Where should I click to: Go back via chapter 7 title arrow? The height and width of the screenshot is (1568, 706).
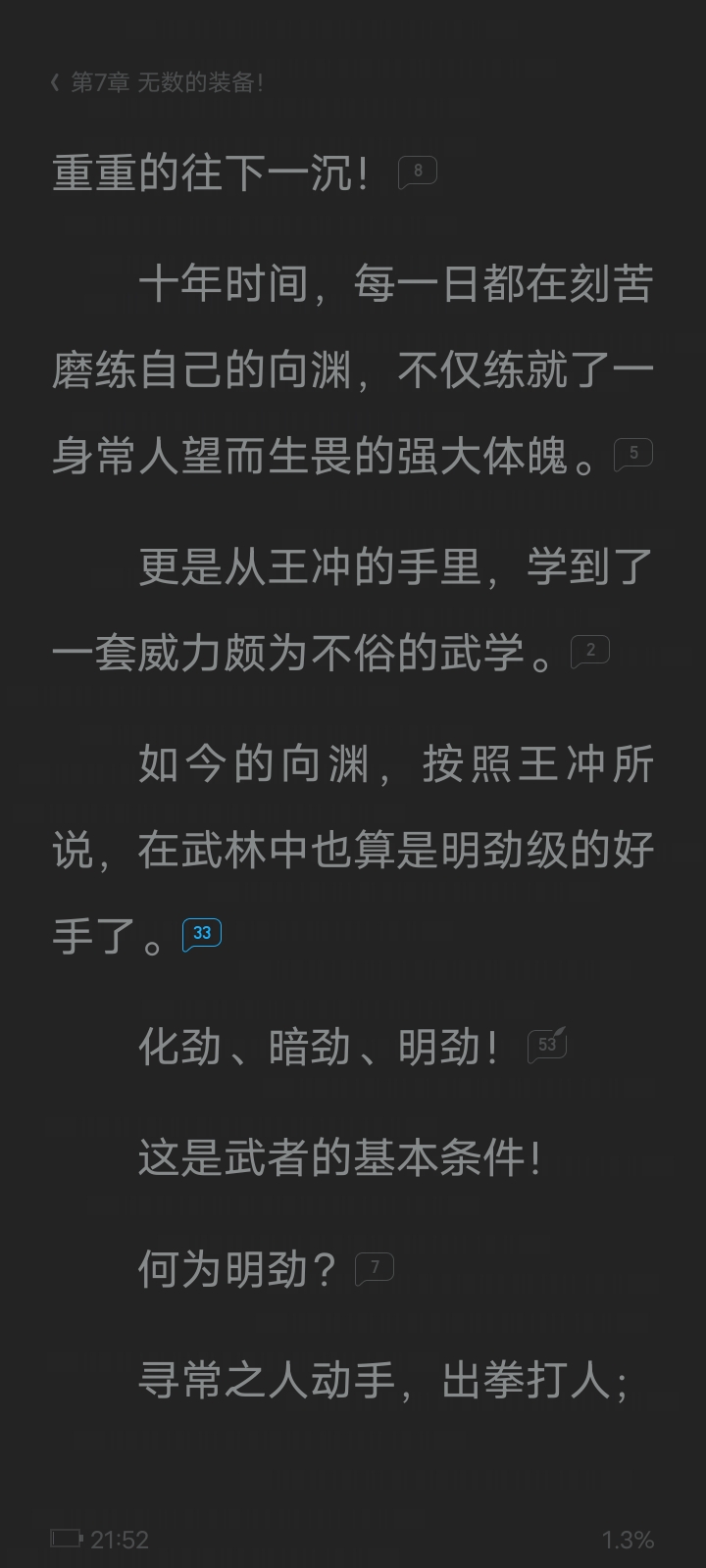click(x=56, y=82)
